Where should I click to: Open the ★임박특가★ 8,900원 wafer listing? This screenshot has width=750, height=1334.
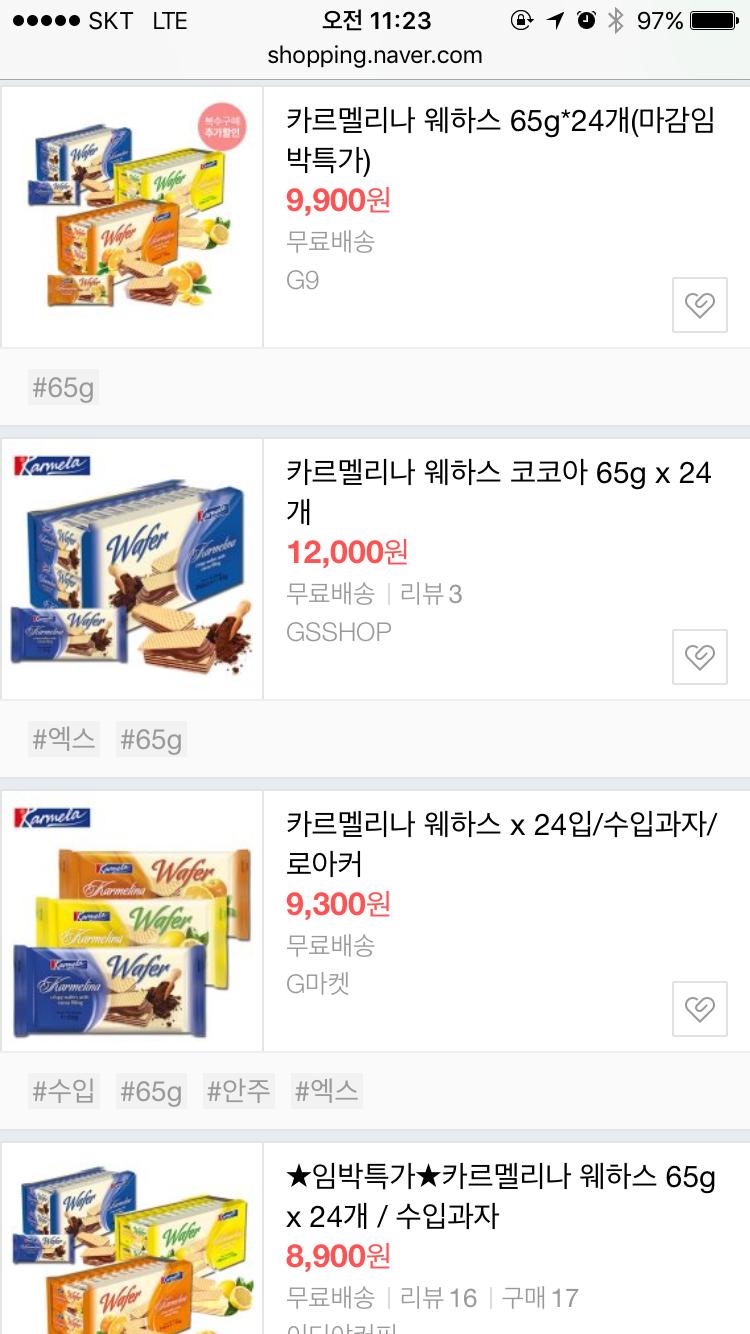[500, 1196]
